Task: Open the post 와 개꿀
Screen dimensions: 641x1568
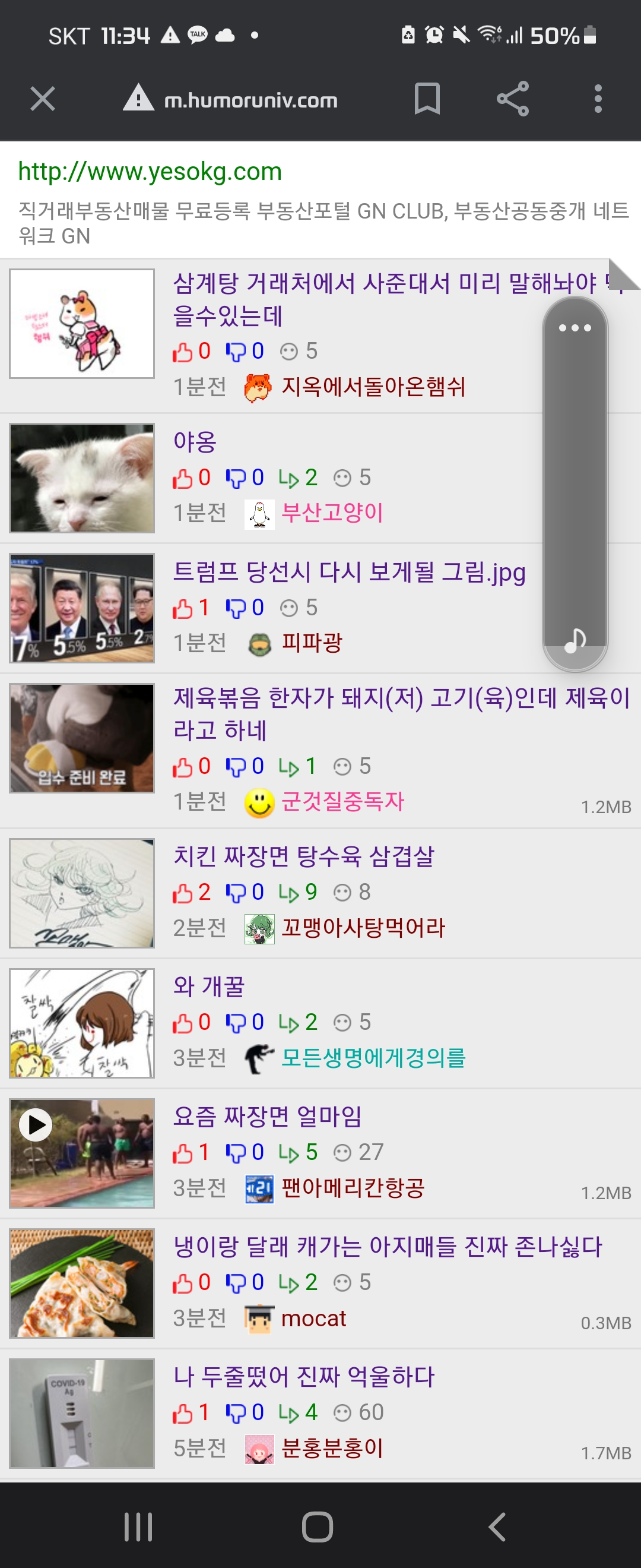Action: [208, 986]
